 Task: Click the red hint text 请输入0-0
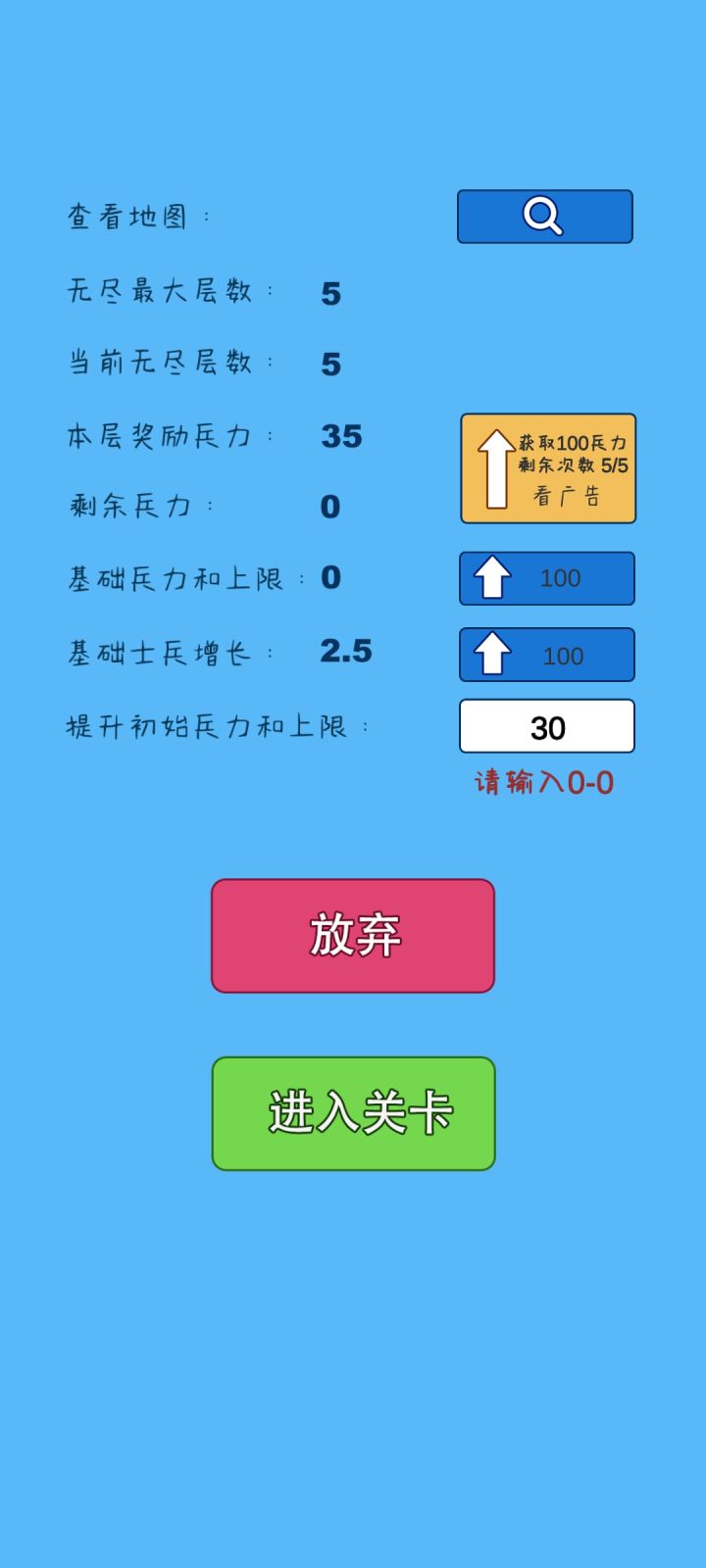pyautogui.click(x=544, y=783)
